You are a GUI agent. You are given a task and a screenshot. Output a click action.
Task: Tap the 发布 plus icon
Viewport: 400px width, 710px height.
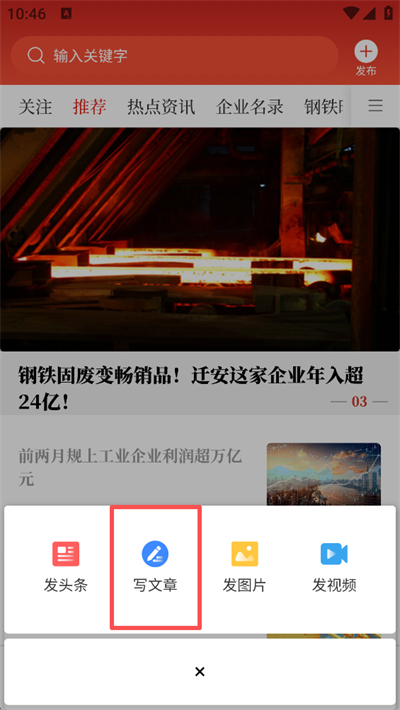tap(366, 57)
